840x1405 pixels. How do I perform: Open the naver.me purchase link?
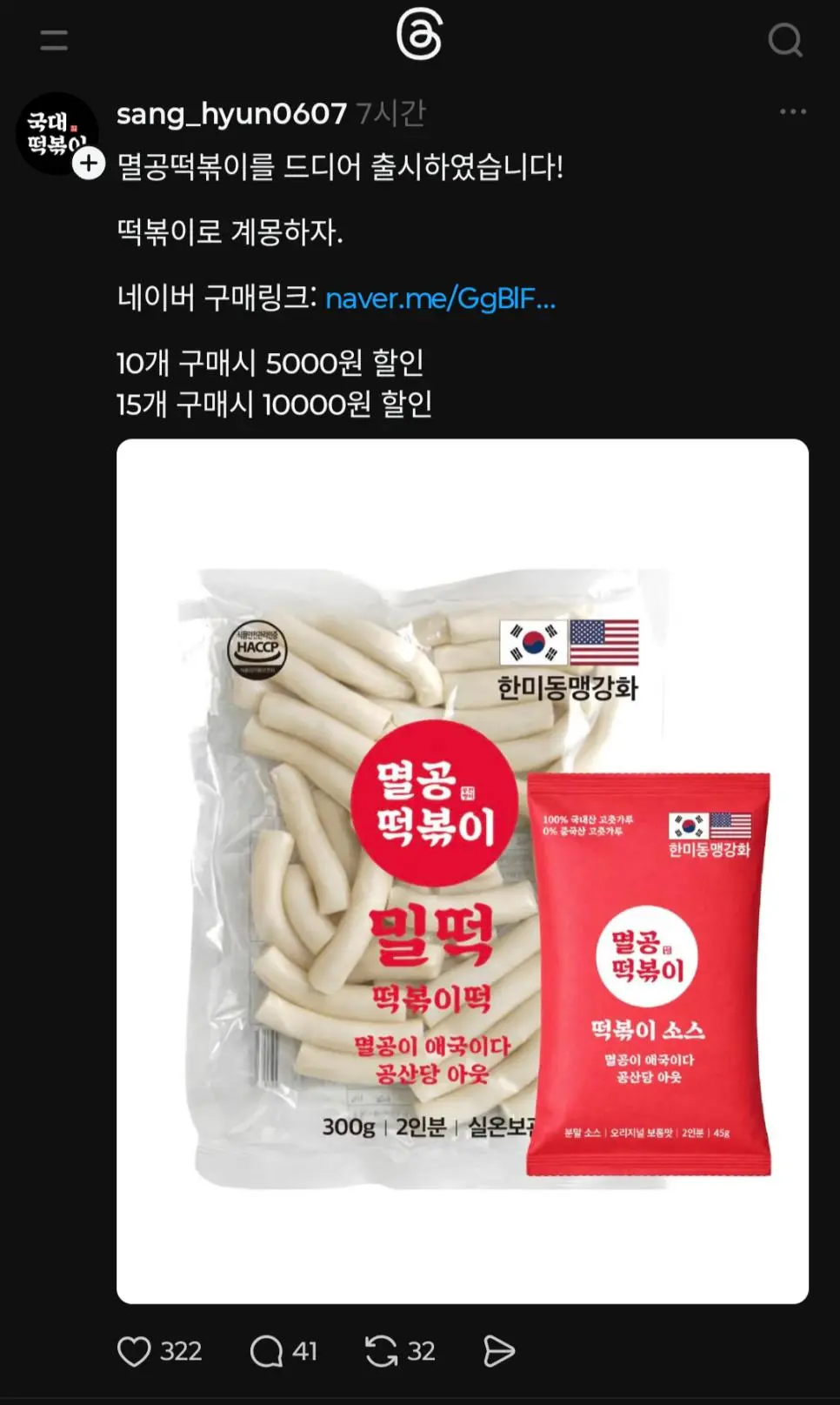coord(440,298)
